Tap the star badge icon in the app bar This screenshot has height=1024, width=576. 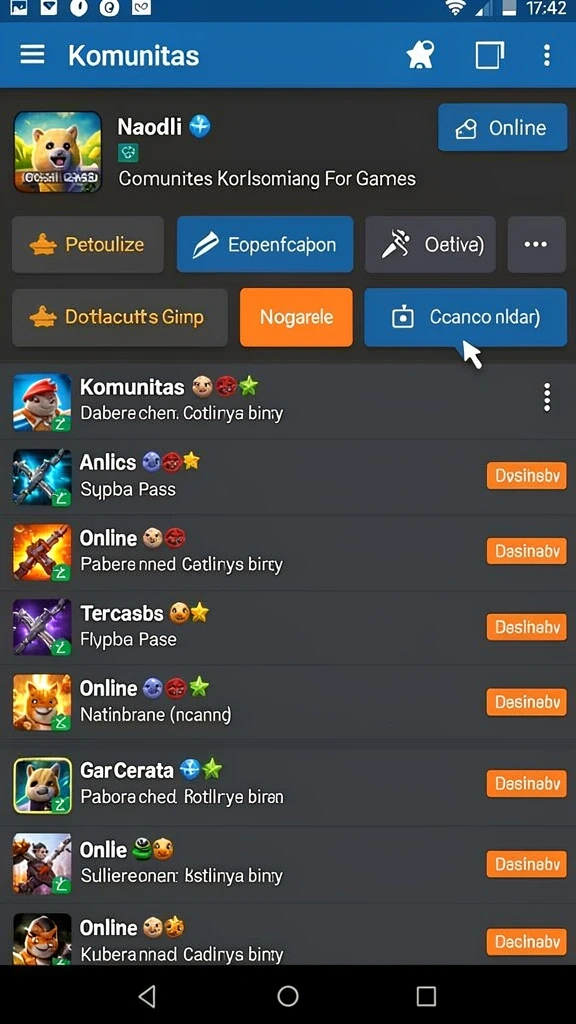click(420, 56)
